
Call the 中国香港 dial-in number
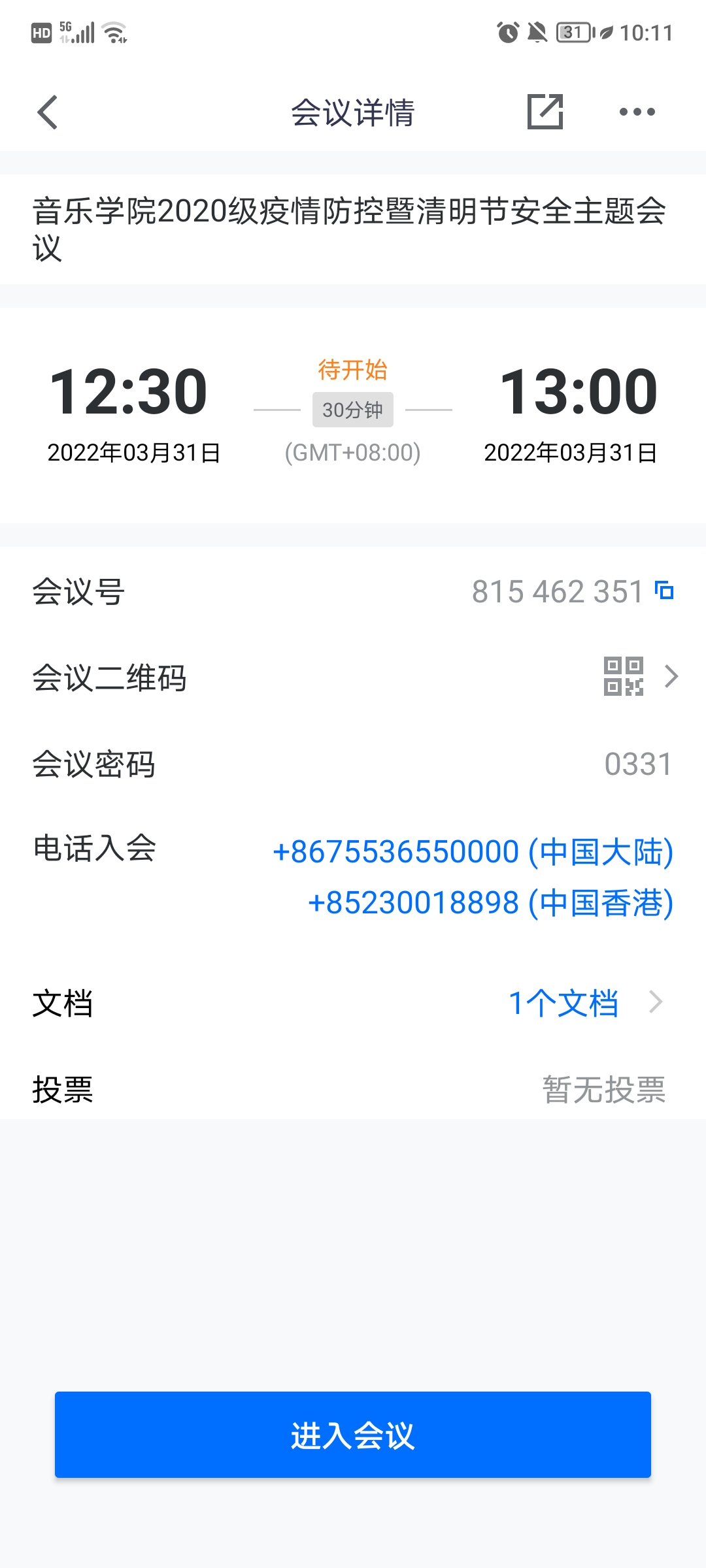[x=490, y=904]
